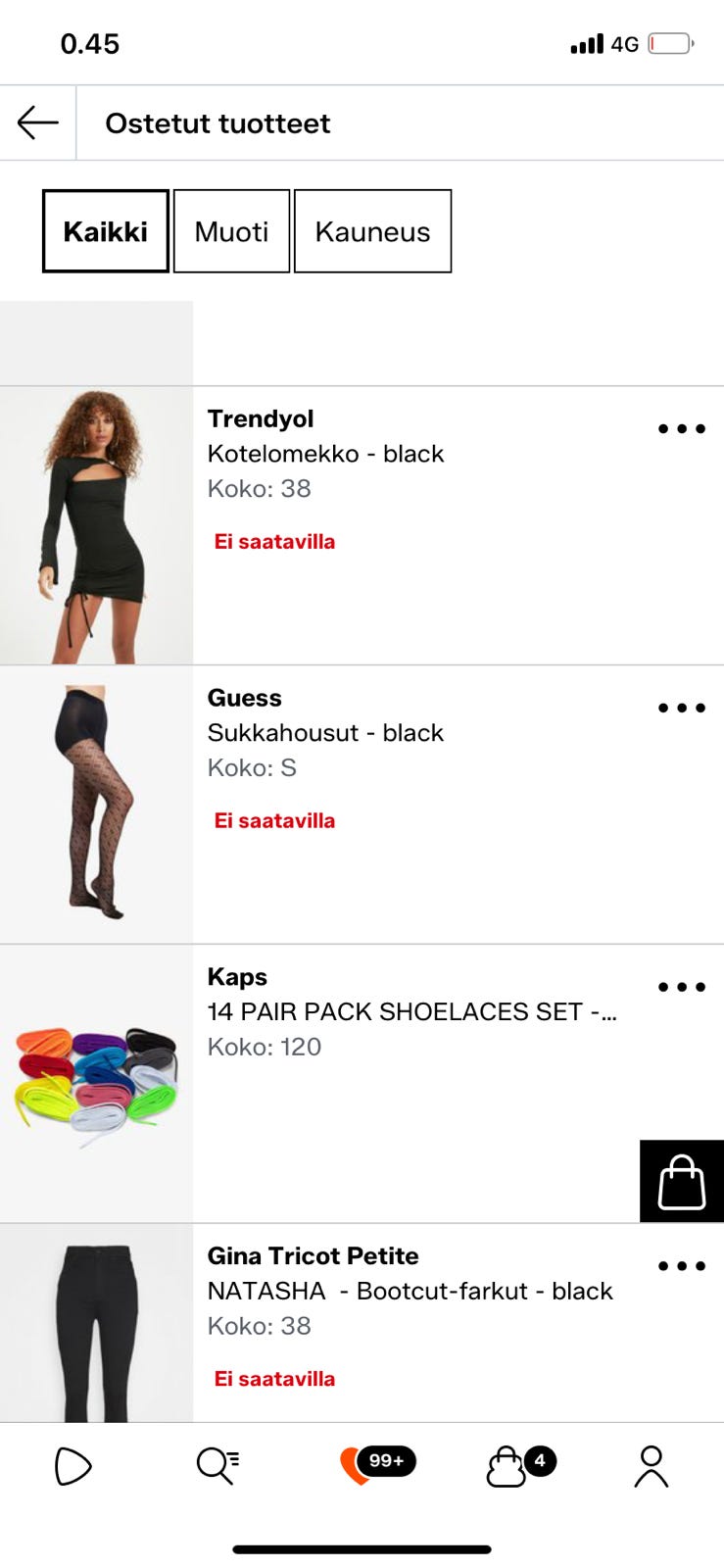This screenshot has width=724, height=1568.
Task: Open the search icon in bottom navigation
Action: (x=217, y=1466)
